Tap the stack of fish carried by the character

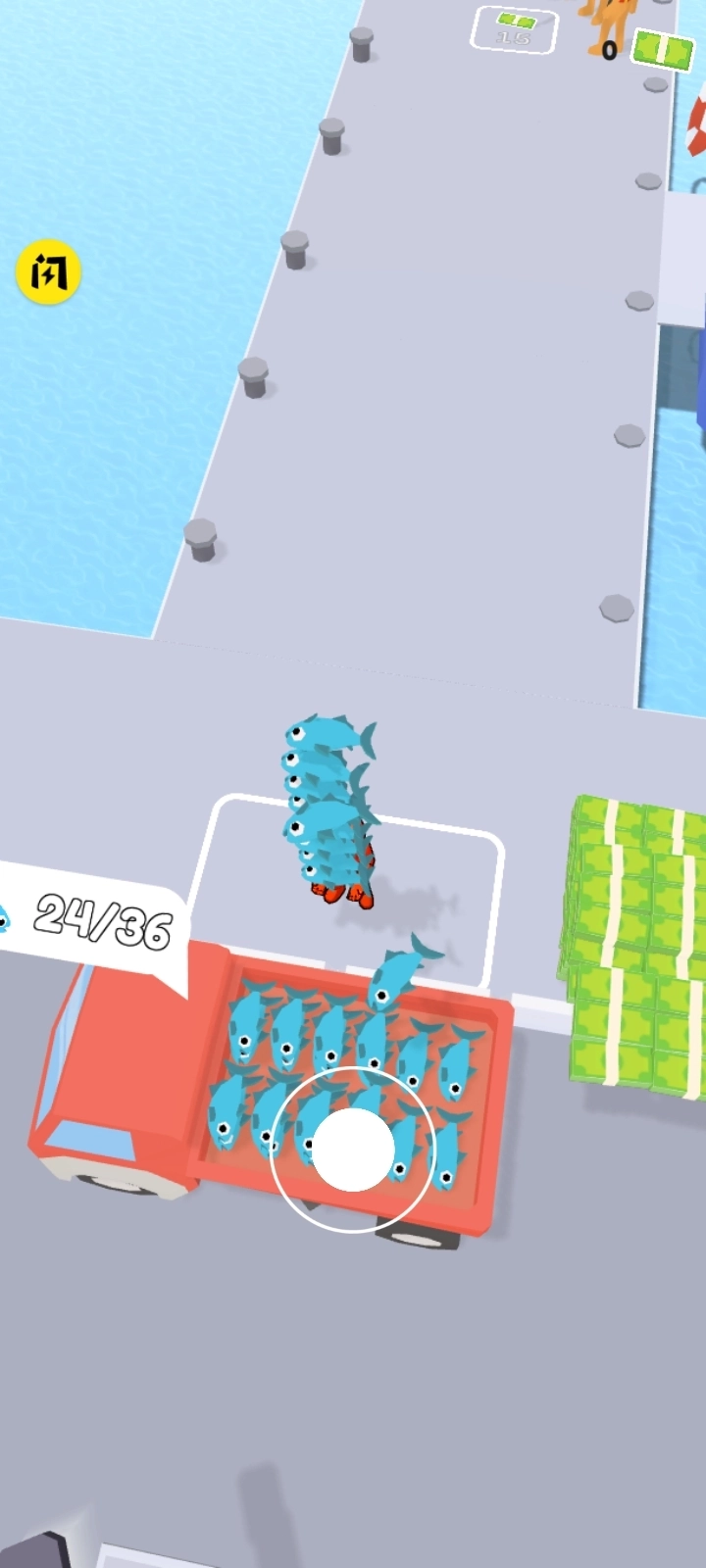[x=328, y=804]
